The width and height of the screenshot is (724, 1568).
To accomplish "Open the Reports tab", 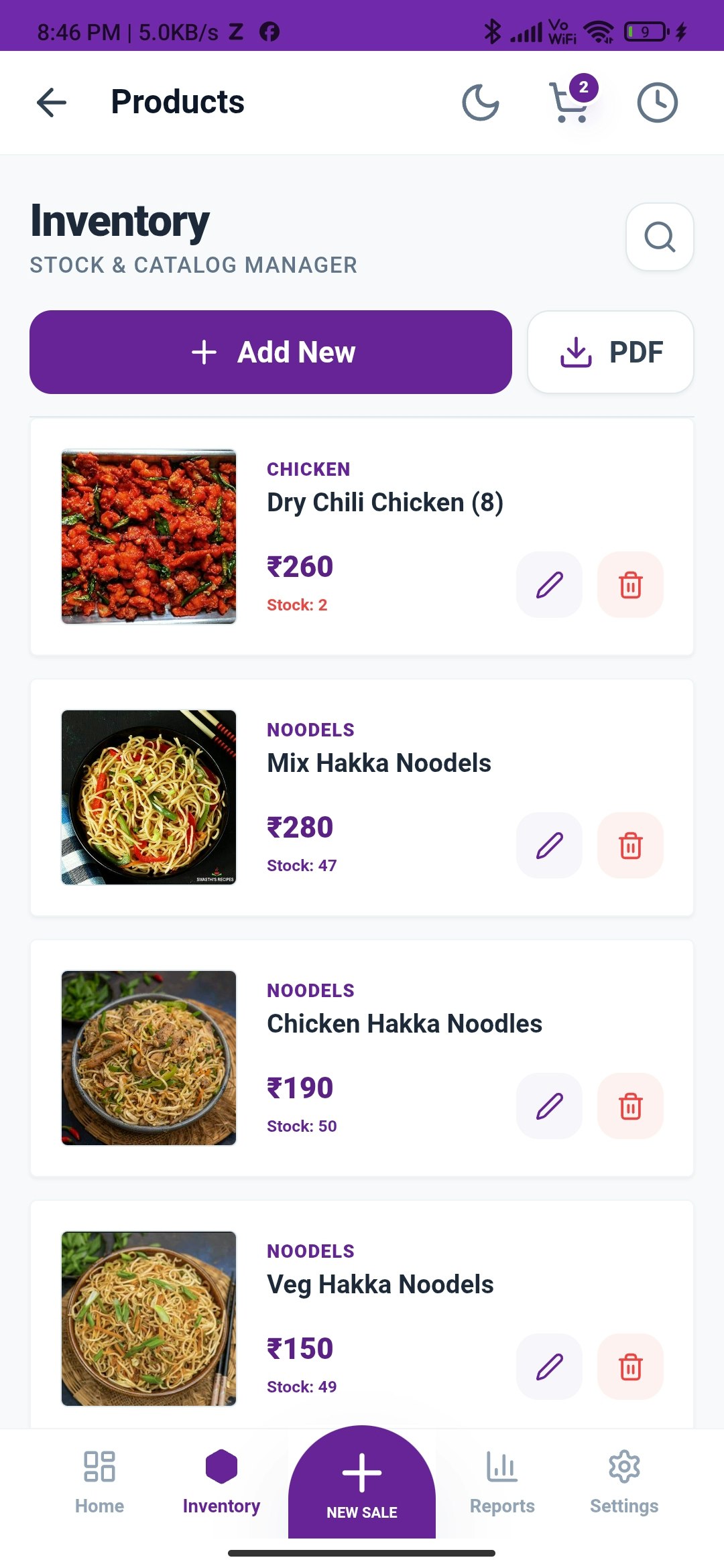I will coord(502,1482).
